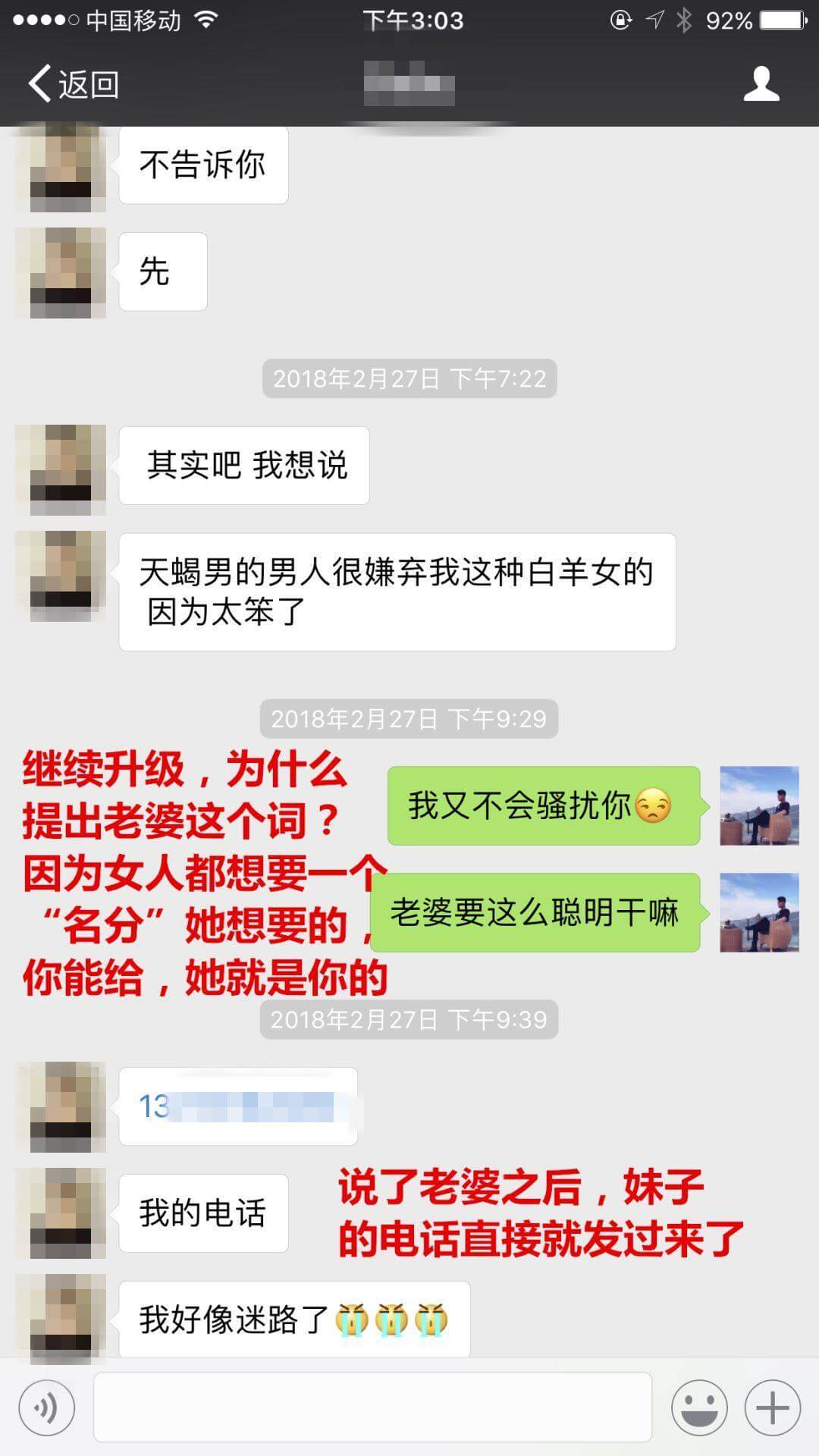Open the emoji sticker panel
The width and height of the screenshot is (819, 1456).
click(699, 1408)
